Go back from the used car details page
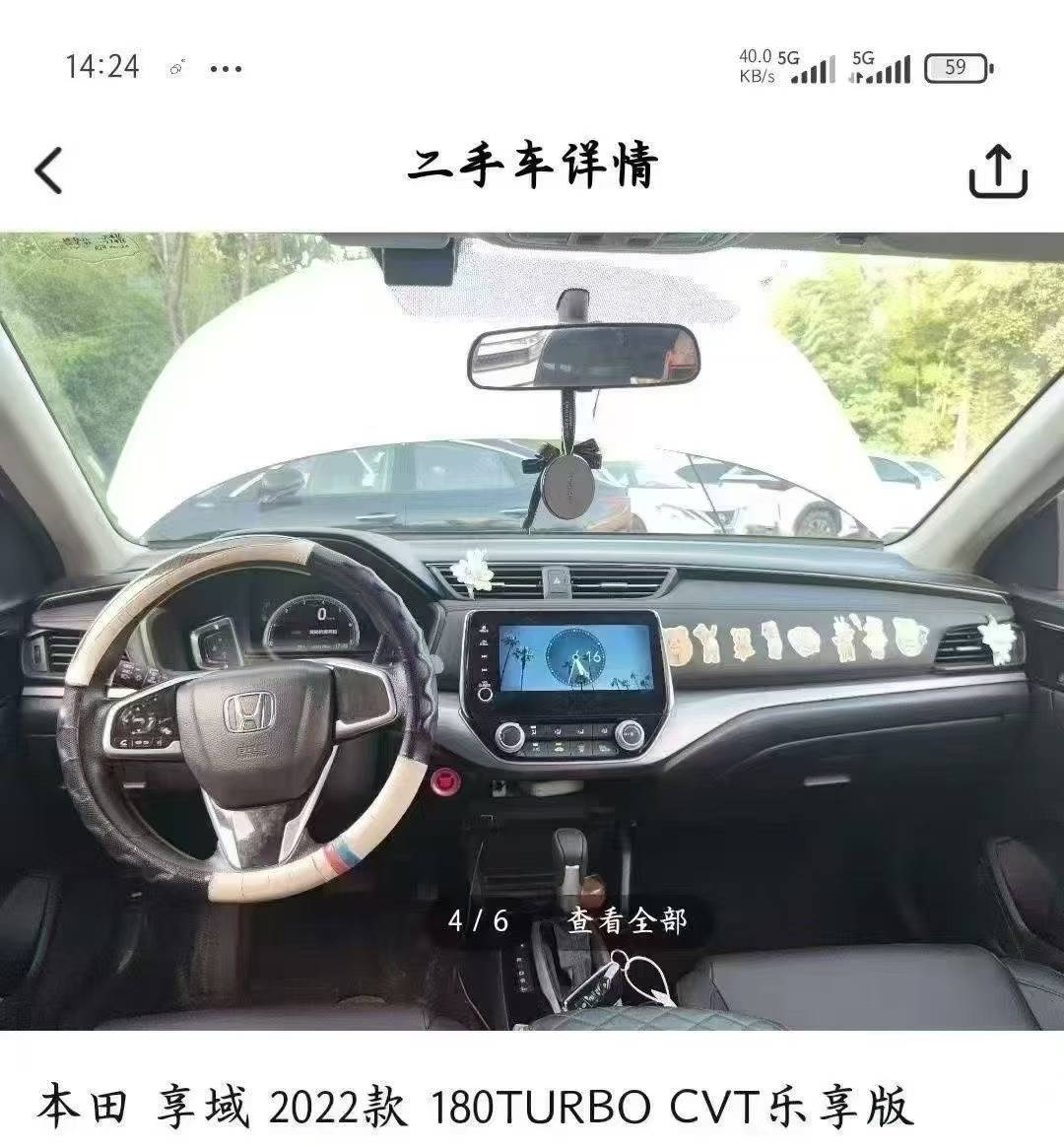The width and height of the screenshot is (1064, 1147). (48, 170)
